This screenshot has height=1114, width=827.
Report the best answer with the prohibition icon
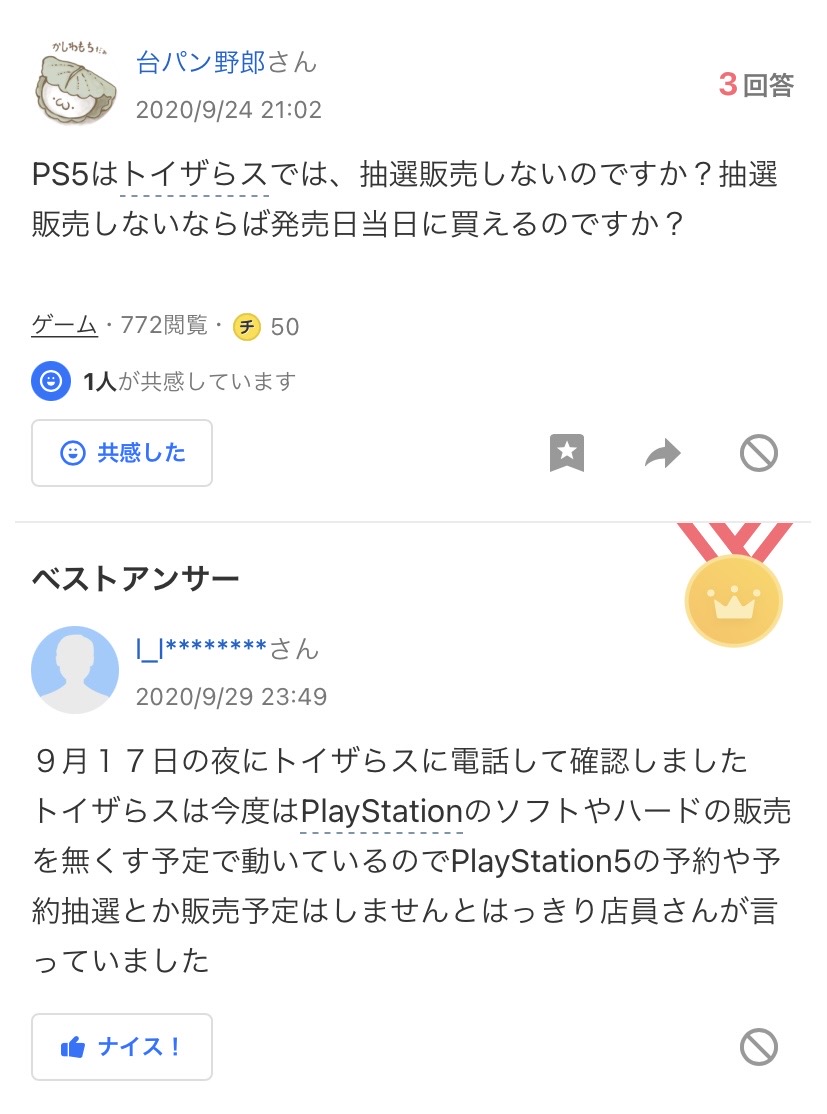(x=758, y=1047)
